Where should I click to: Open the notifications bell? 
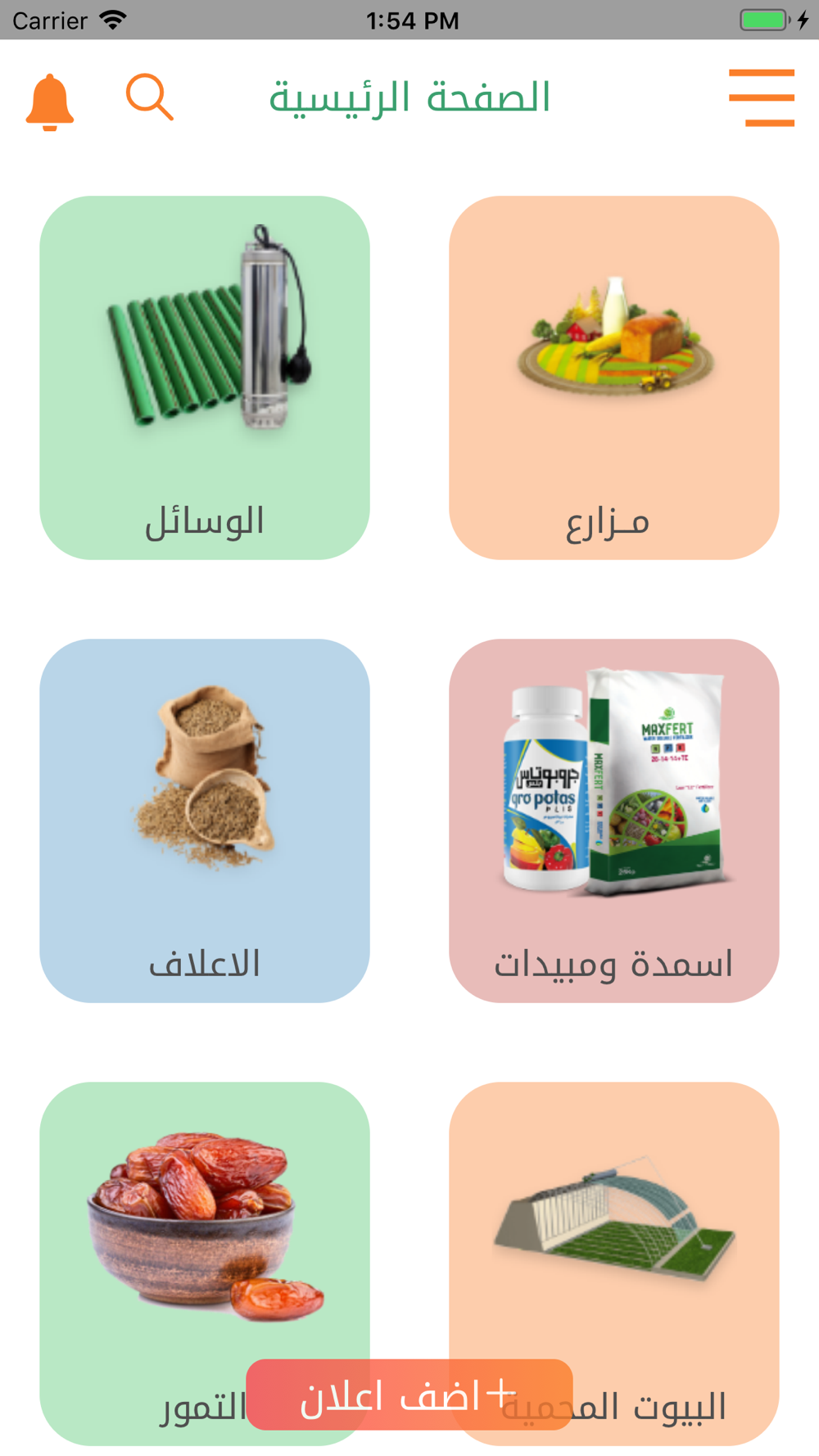pos(50,102)
